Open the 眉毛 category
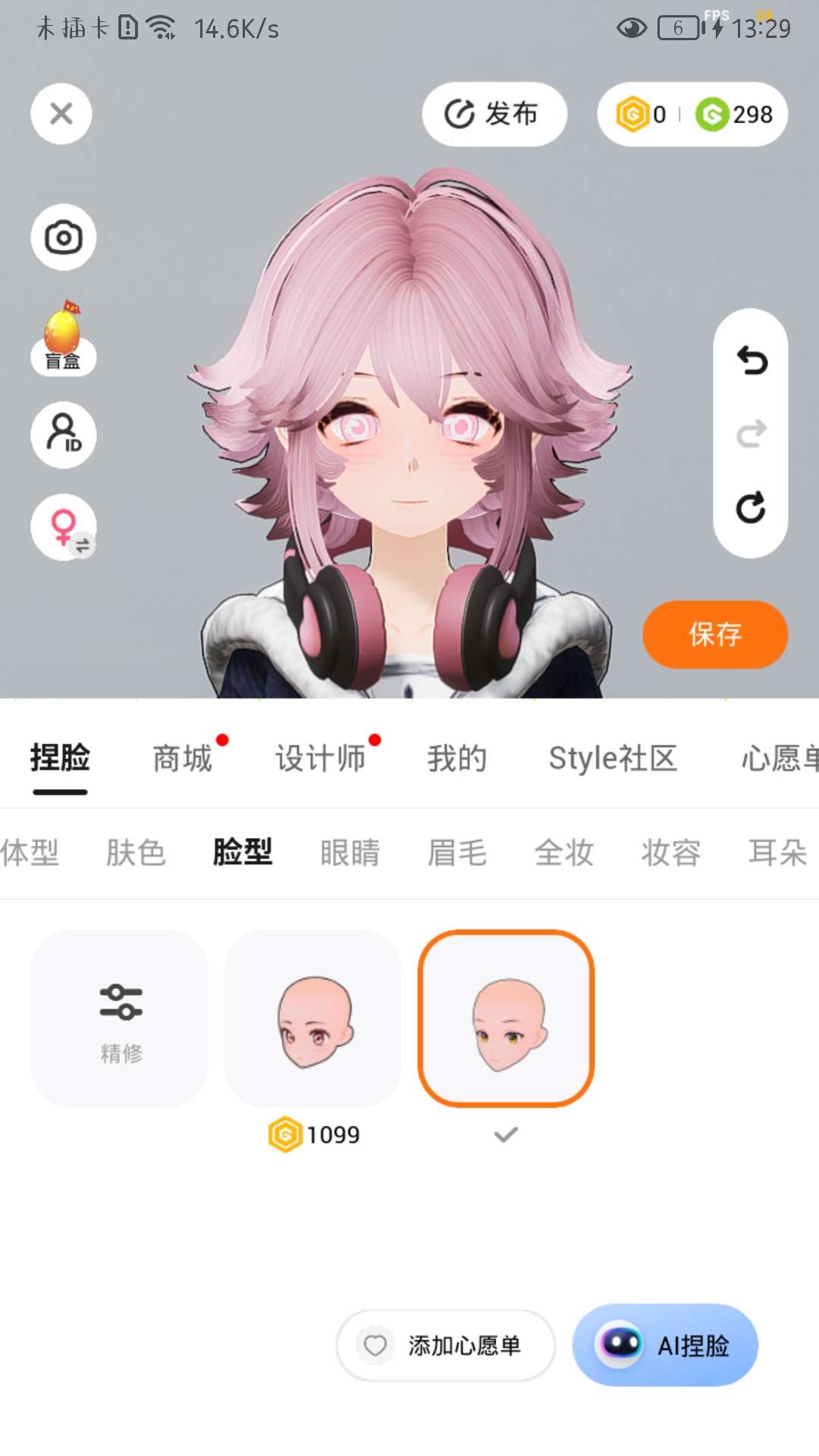The image size is (819, 1456). pos(457,852)
